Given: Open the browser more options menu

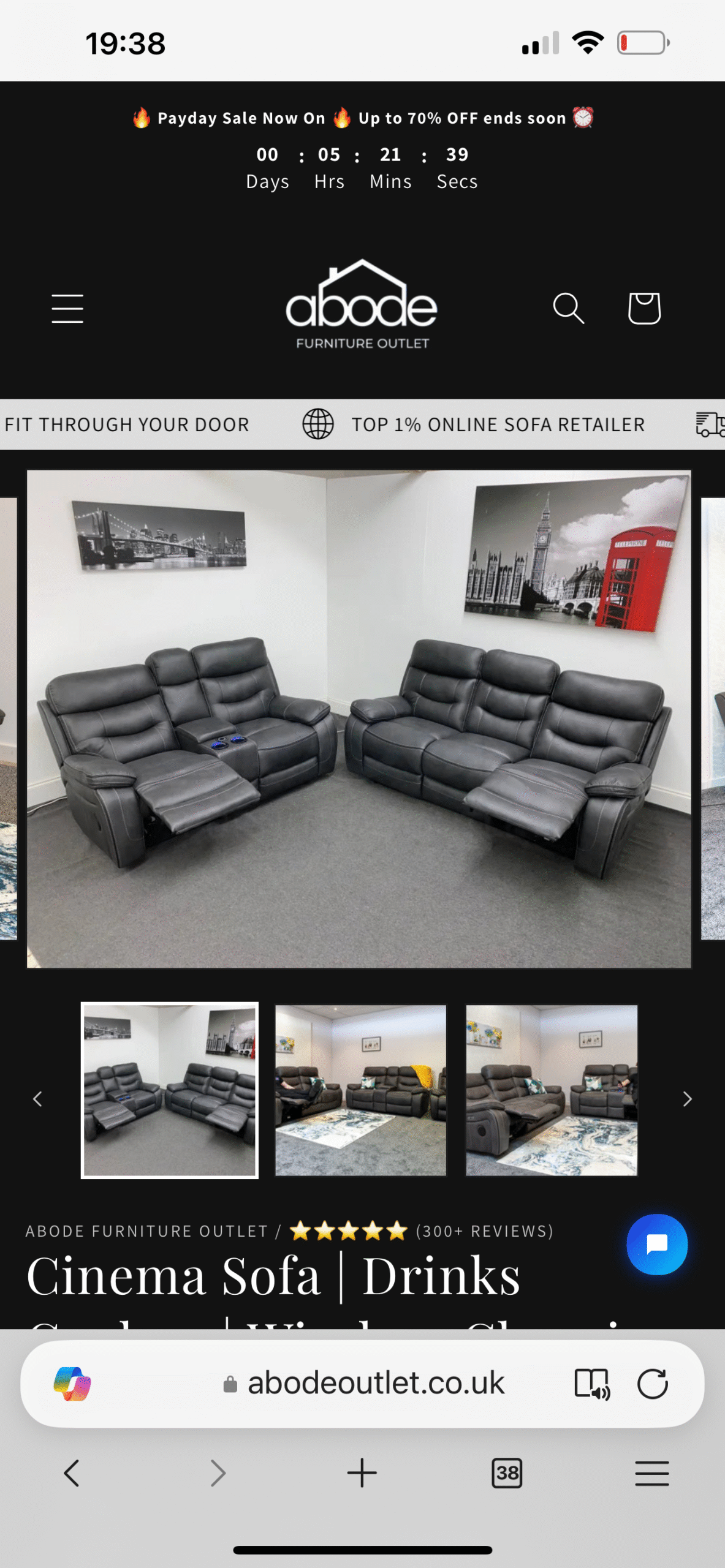Looking at the screenshot, I should click(652, 1474).
